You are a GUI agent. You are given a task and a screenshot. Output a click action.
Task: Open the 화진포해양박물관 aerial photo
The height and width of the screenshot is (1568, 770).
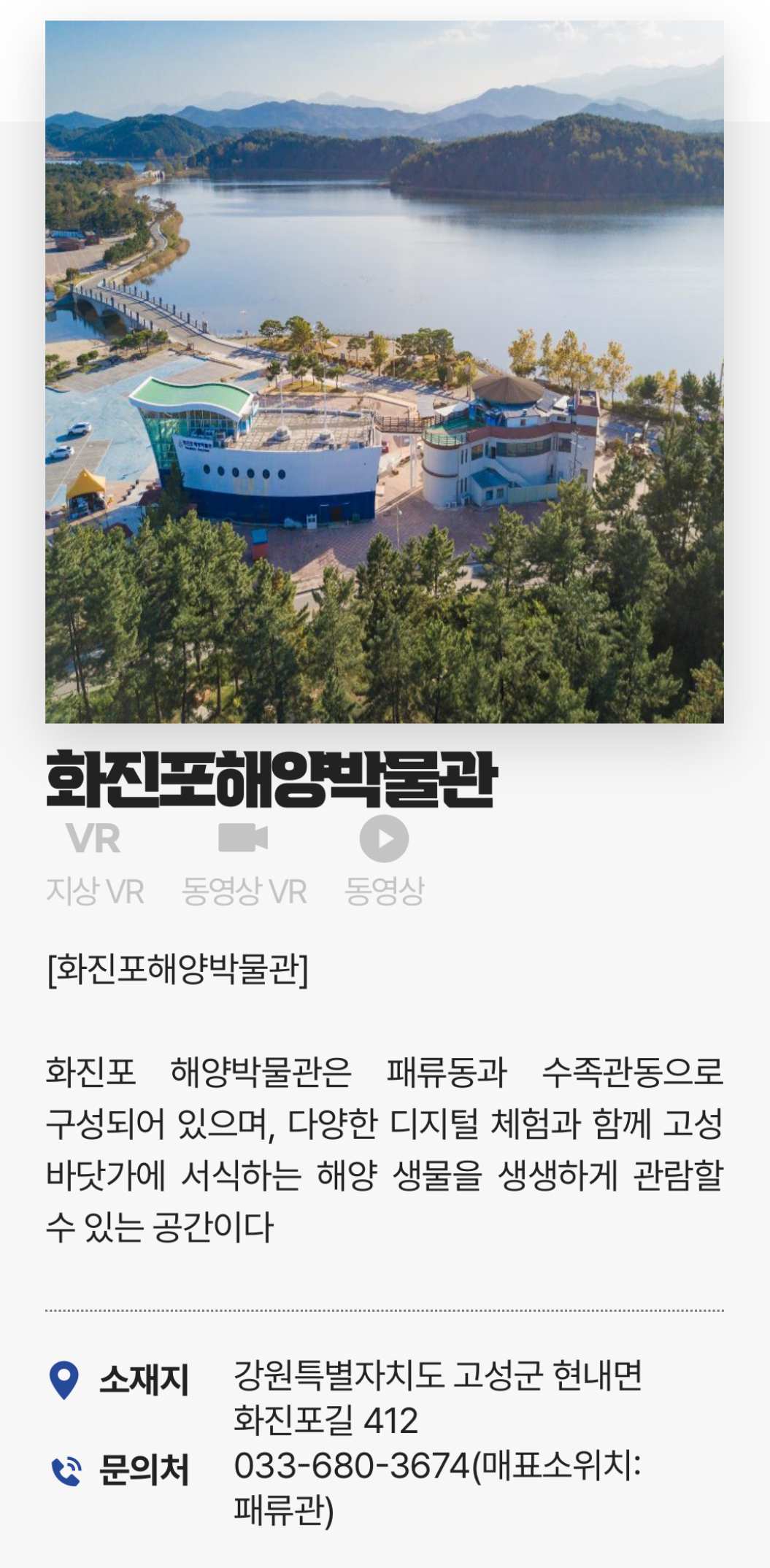coord(385,372)
